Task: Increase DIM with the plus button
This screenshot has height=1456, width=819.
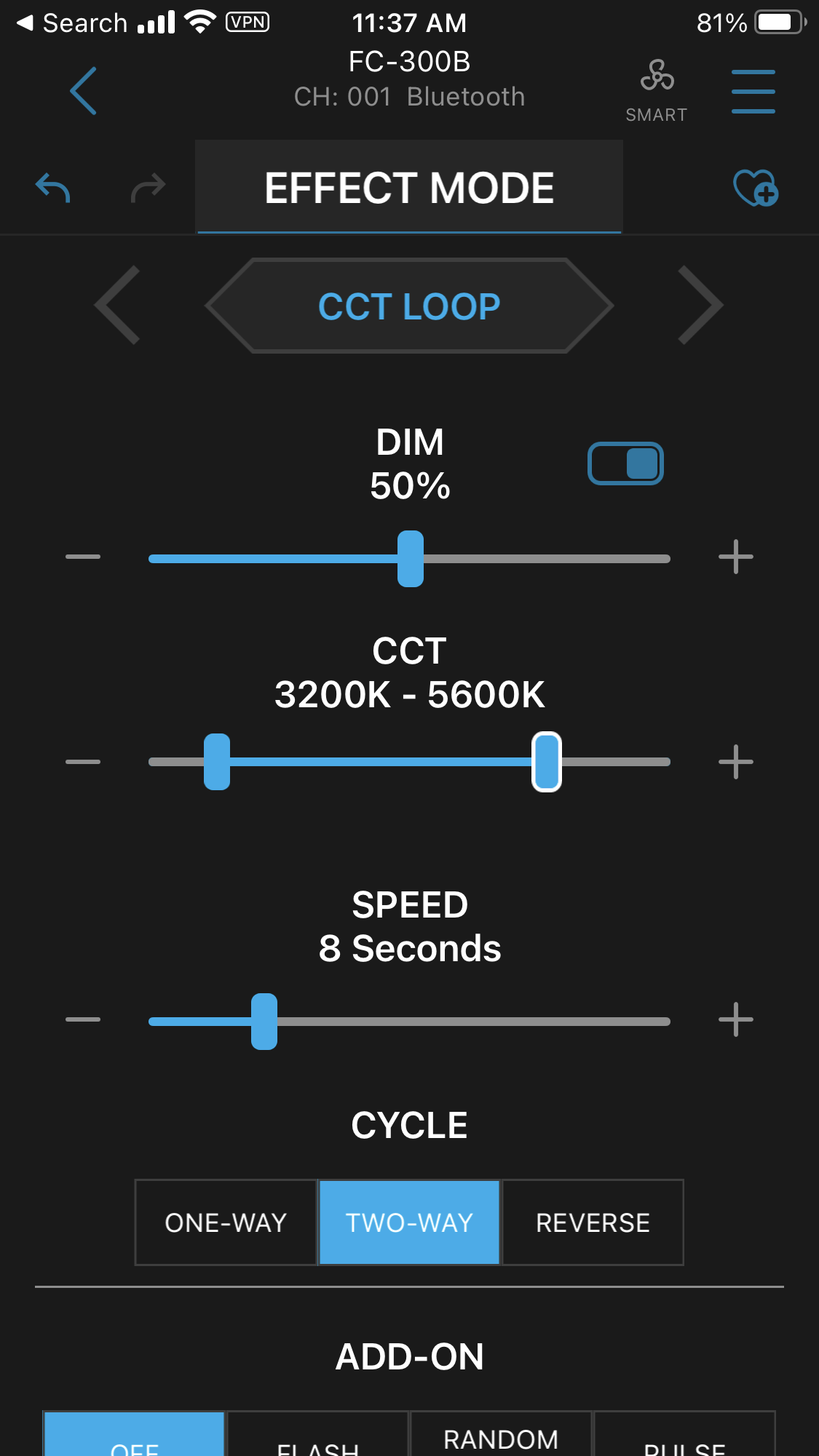Action: pos(735,557)
